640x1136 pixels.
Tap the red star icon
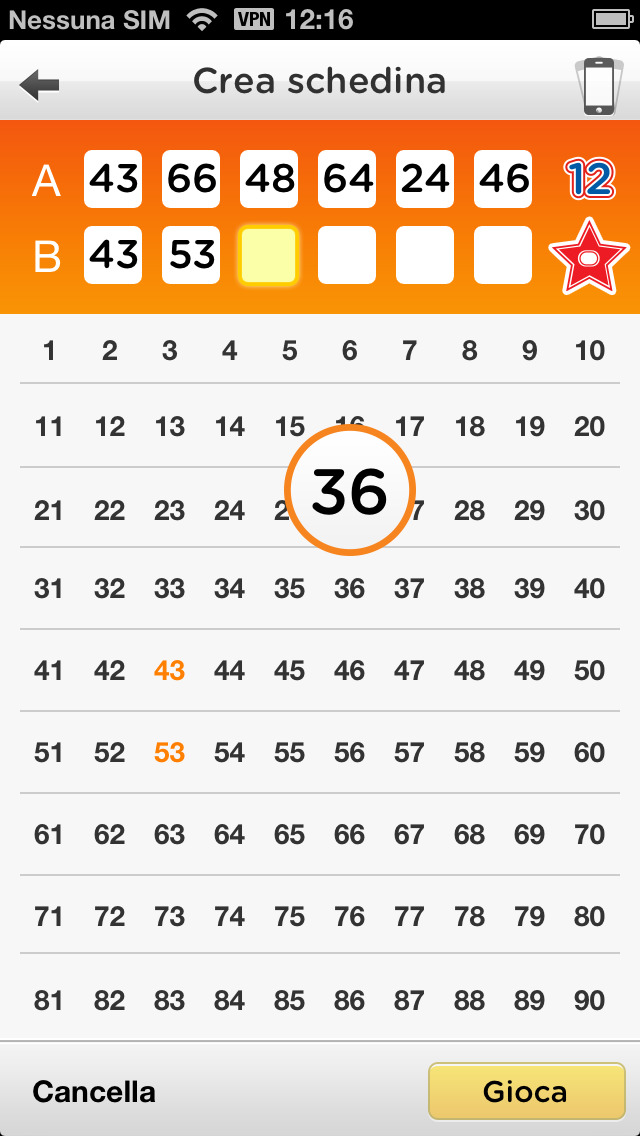click(589, 258)
